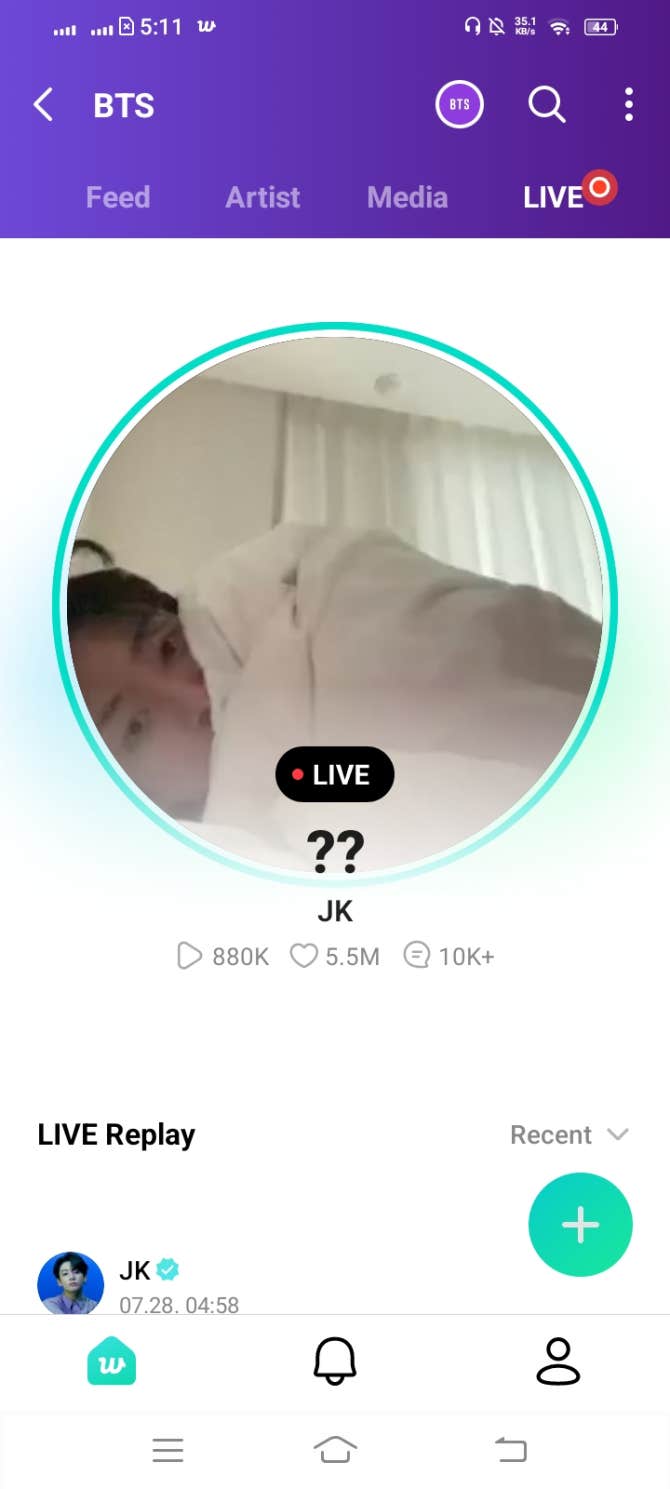Tap the green plus floating button
The height and width of the screenshot is (1489, 670).
point(580,1224)
